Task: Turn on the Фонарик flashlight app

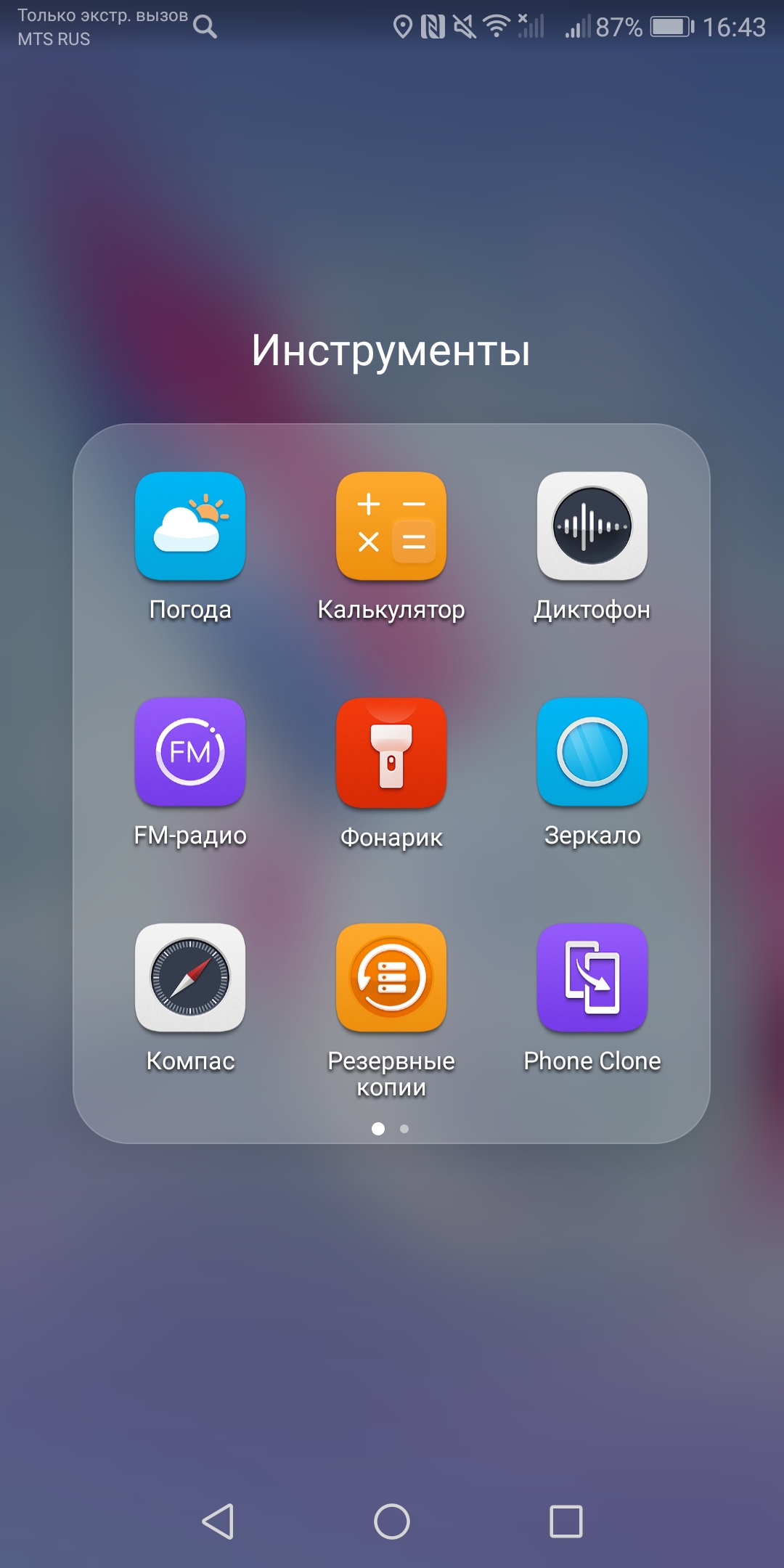Action: tap(391, 753)
